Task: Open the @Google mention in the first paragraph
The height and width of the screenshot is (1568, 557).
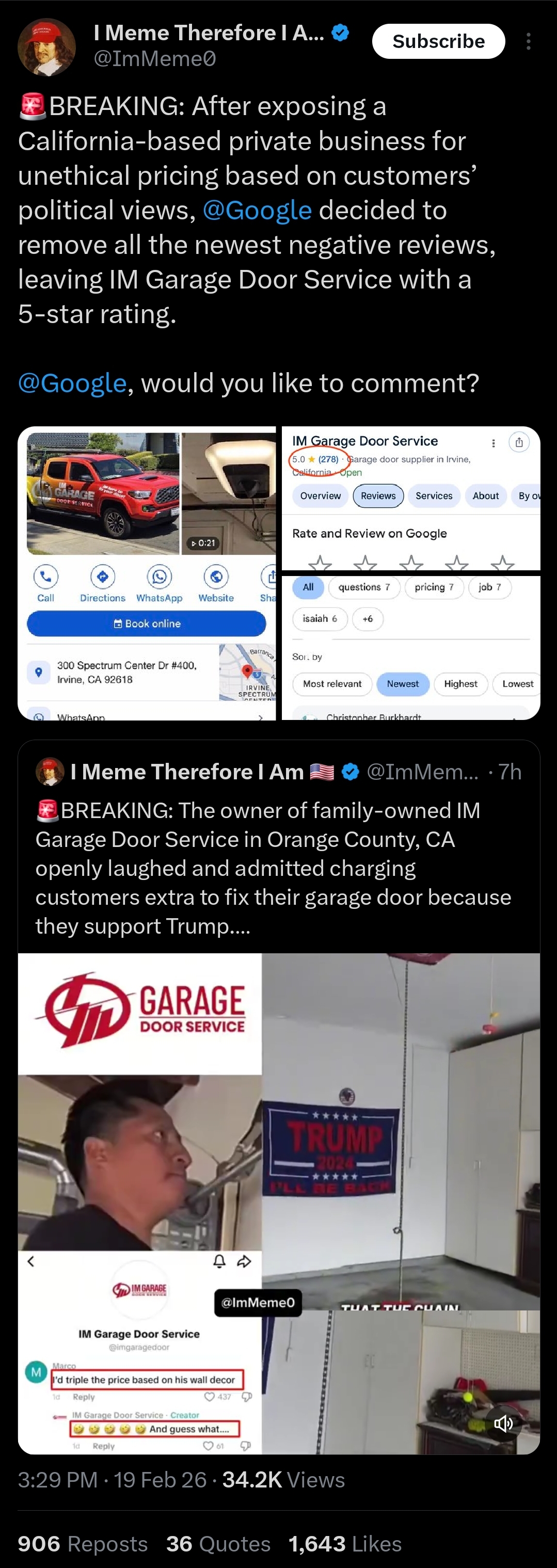Action: 257,211
